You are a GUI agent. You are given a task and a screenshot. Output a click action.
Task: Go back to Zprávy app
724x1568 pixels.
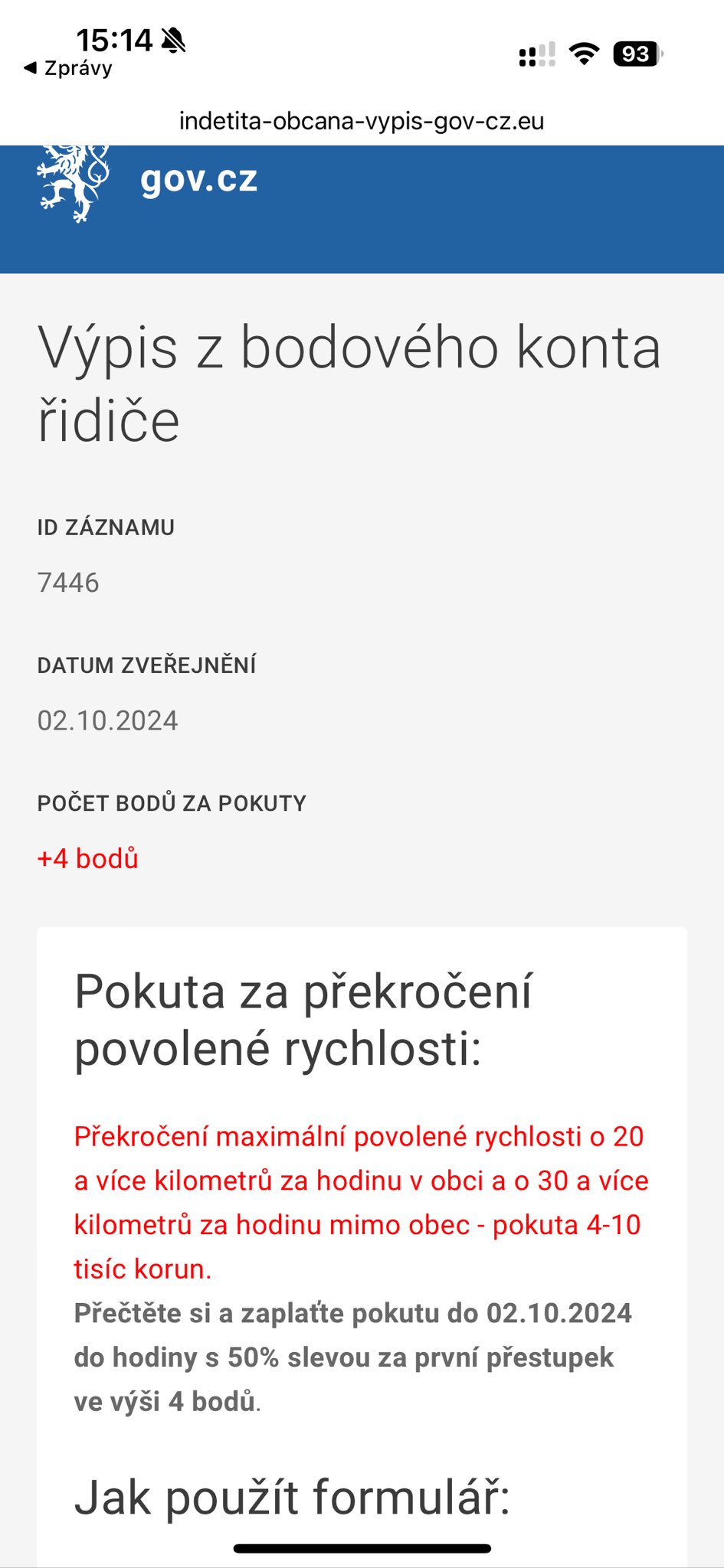(68, 68)
